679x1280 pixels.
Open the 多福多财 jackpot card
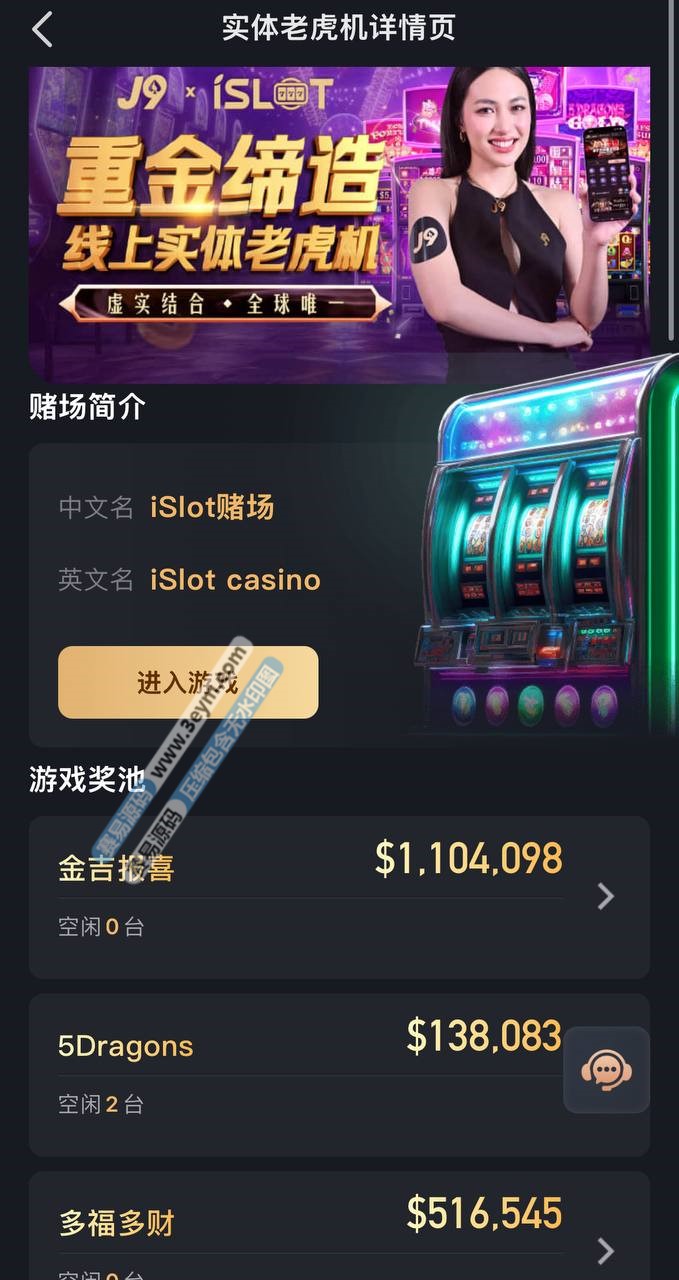click(338, 1230)
